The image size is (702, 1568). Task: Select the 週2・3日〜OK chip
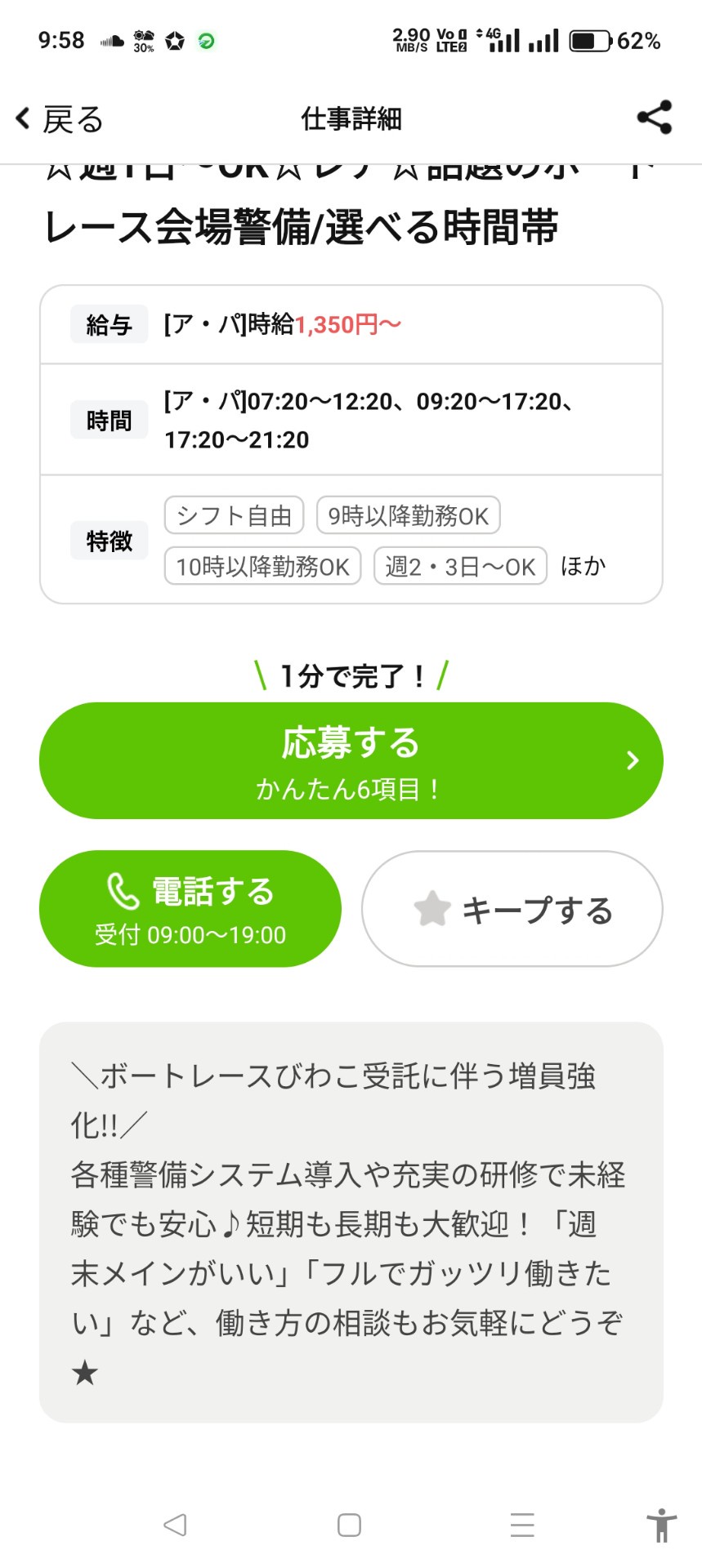click(x=460, y=566)
